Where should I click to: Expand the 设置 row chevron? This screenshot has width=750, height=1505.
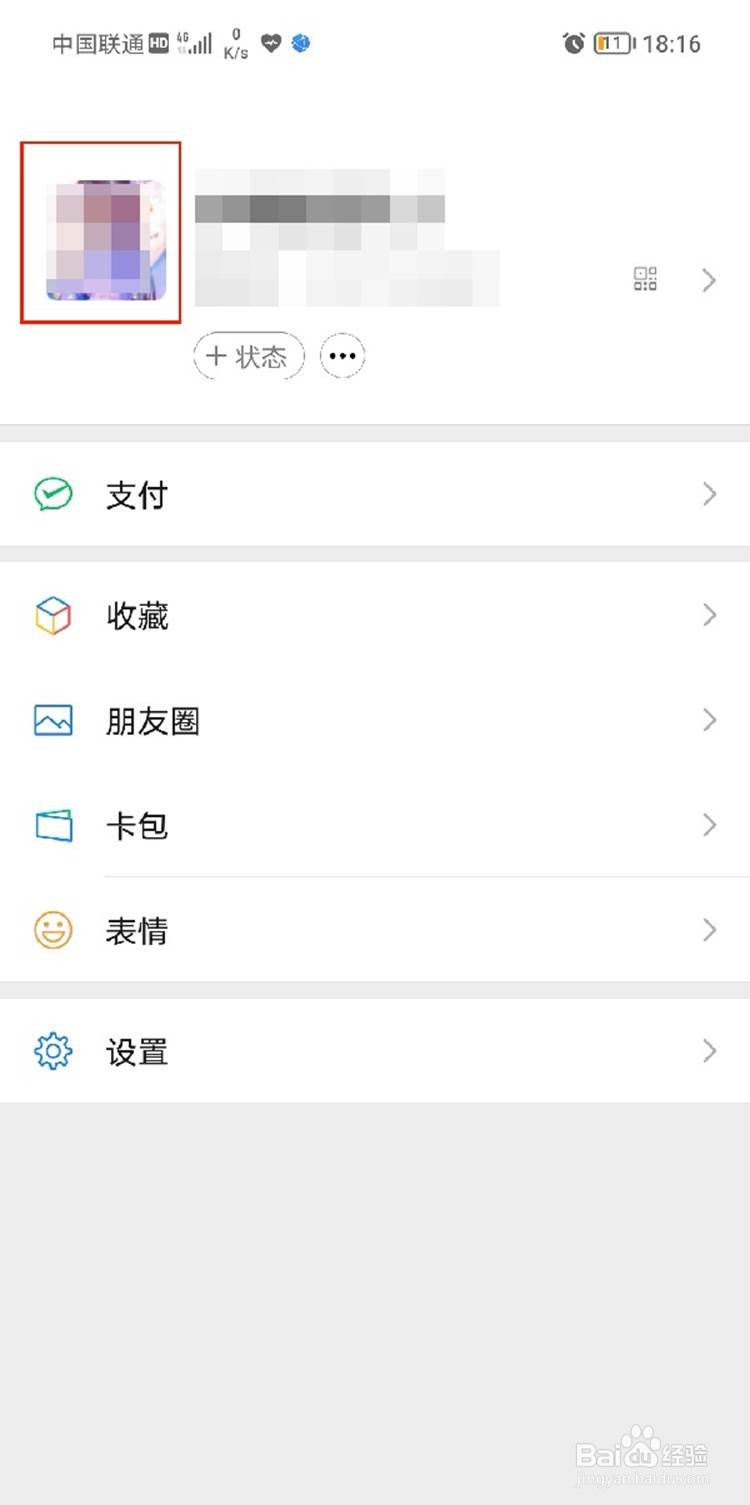click(709, 1051)
